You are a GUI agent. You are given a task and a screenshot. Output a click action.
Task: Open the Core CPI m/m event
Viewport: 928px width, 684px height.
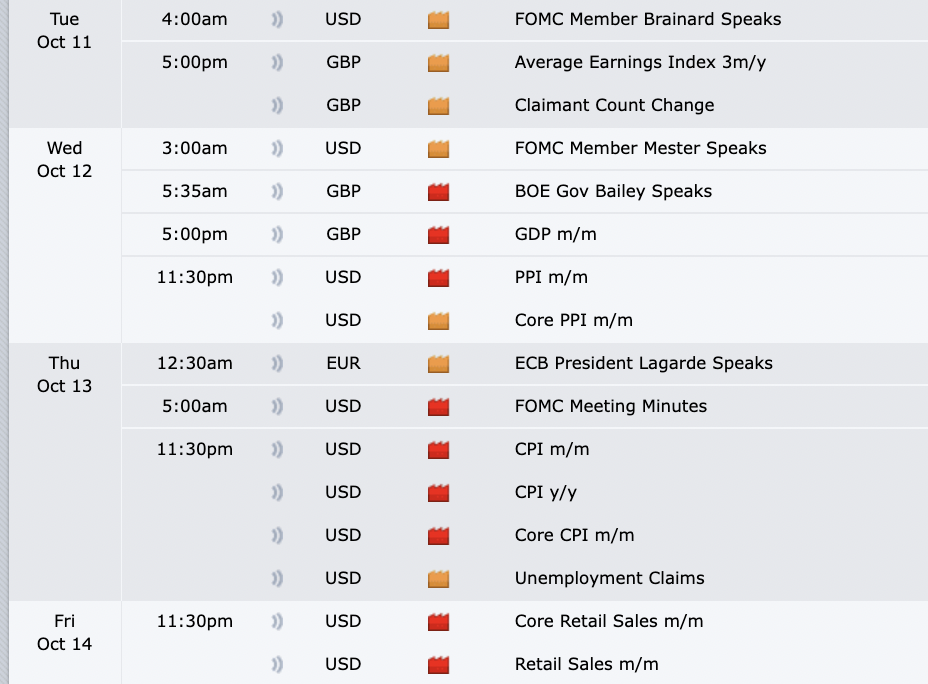574,535
